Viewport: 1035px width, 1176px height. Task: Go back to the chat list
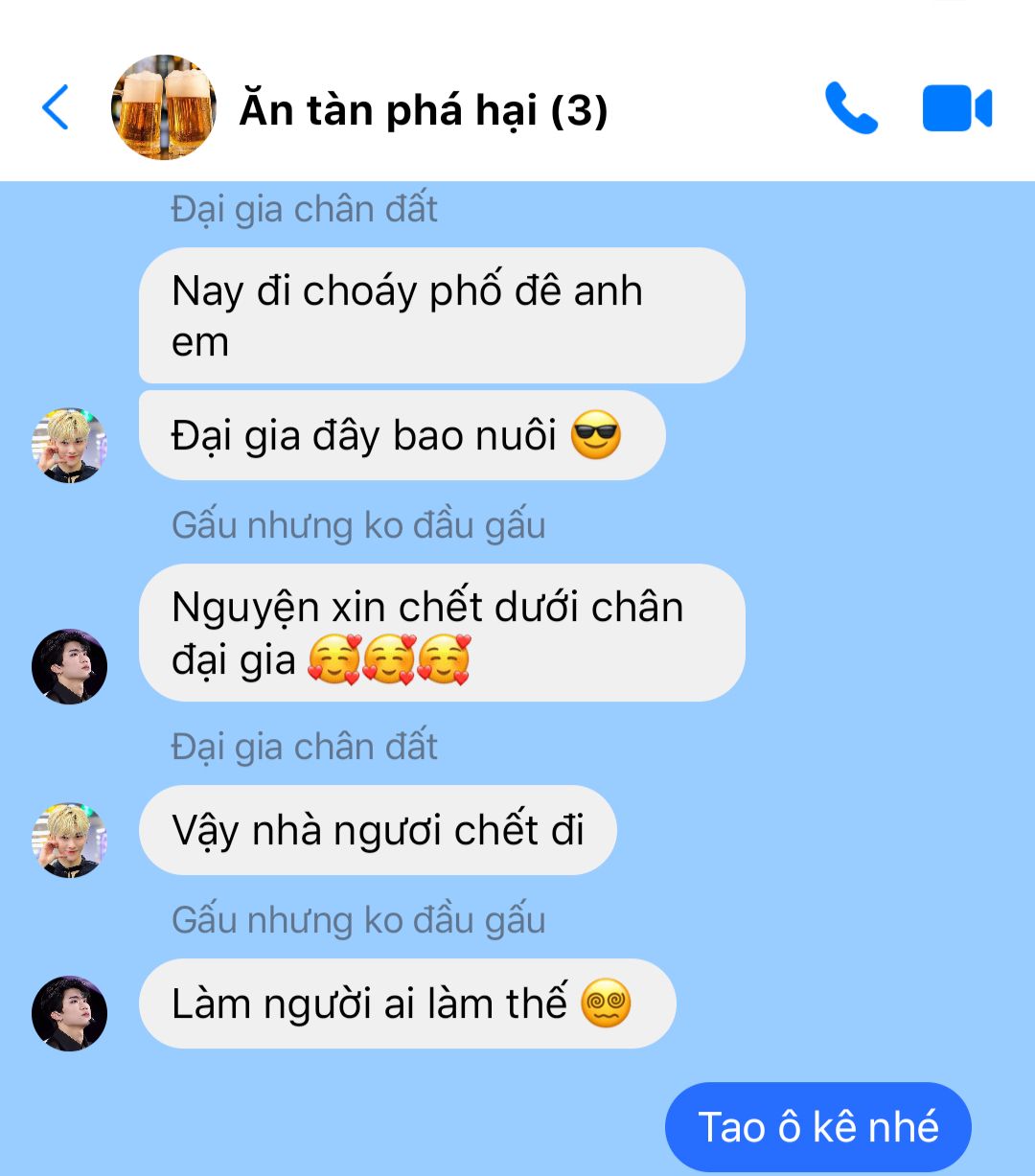point(56,107)
